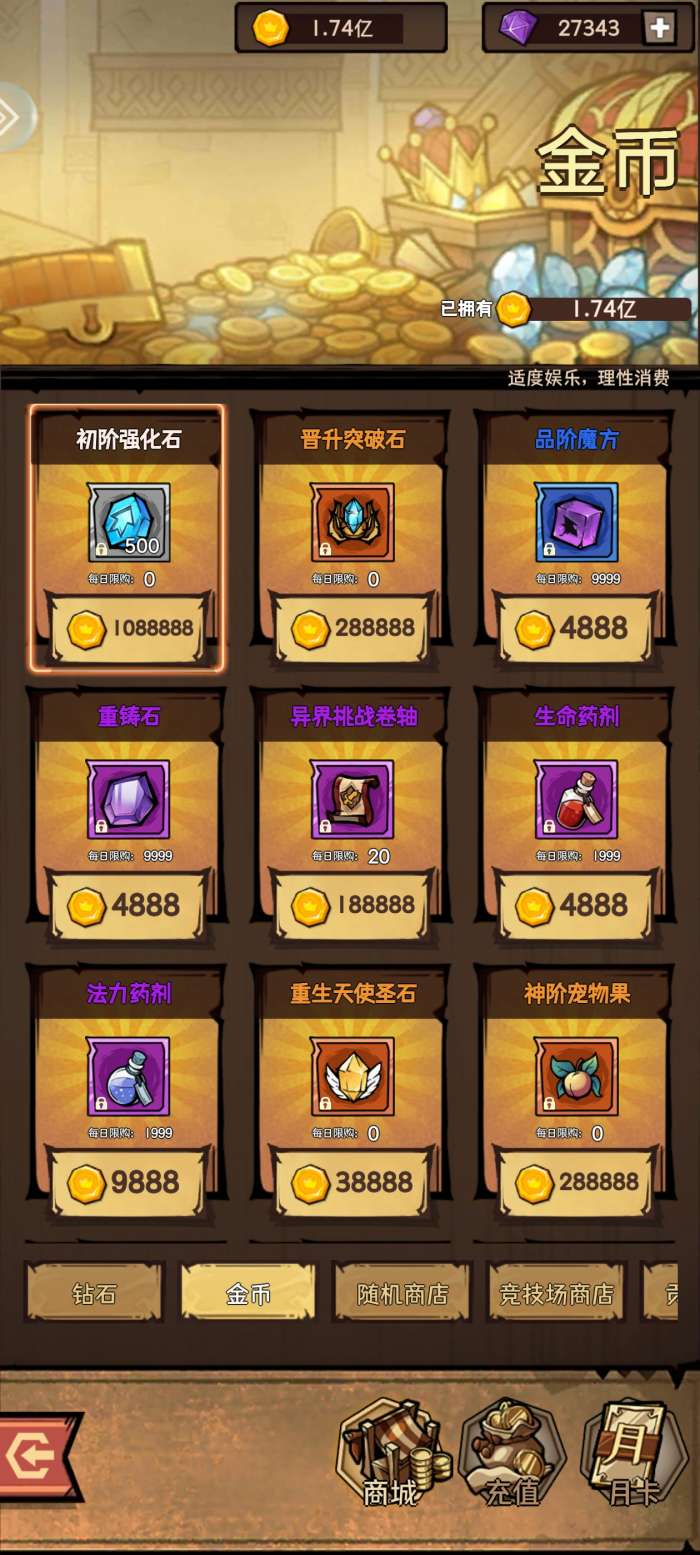The width and height of the screenshot is (700, 1555).
Task: Select the 初阶强化石 item card
Action: click(128, 538)
